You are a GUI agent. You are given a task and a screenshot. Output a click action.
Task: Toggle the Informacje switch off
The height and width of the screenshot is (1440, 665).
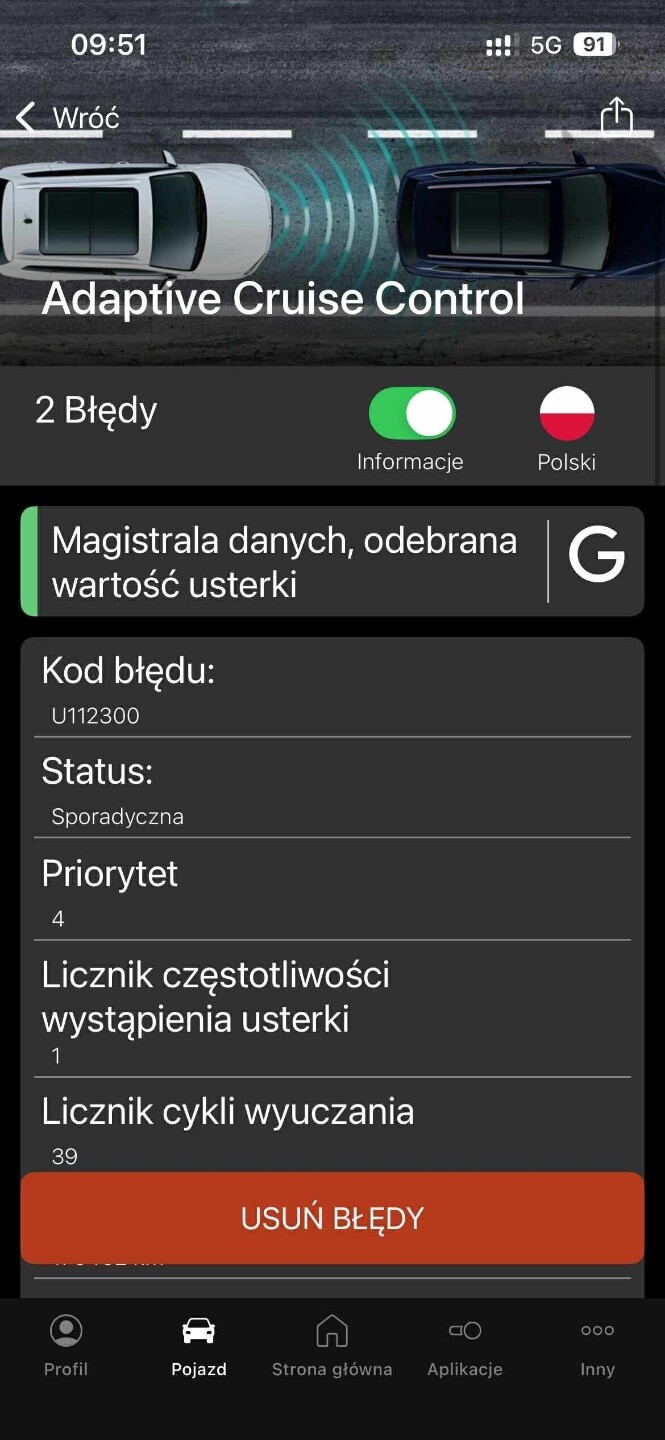(x=412, y=413)
